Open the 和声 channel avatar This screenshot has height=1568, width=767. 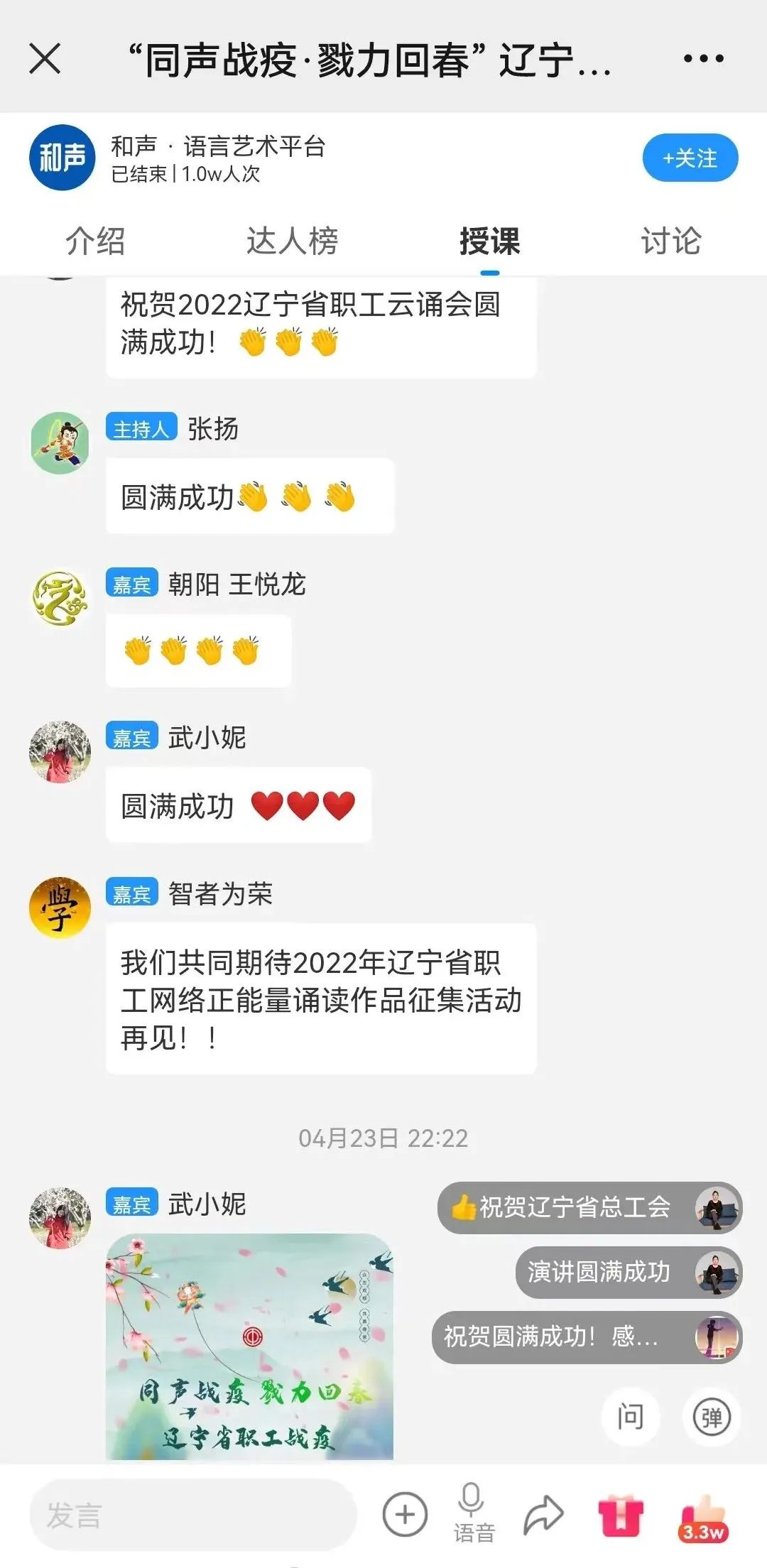[x=62, y=158]
